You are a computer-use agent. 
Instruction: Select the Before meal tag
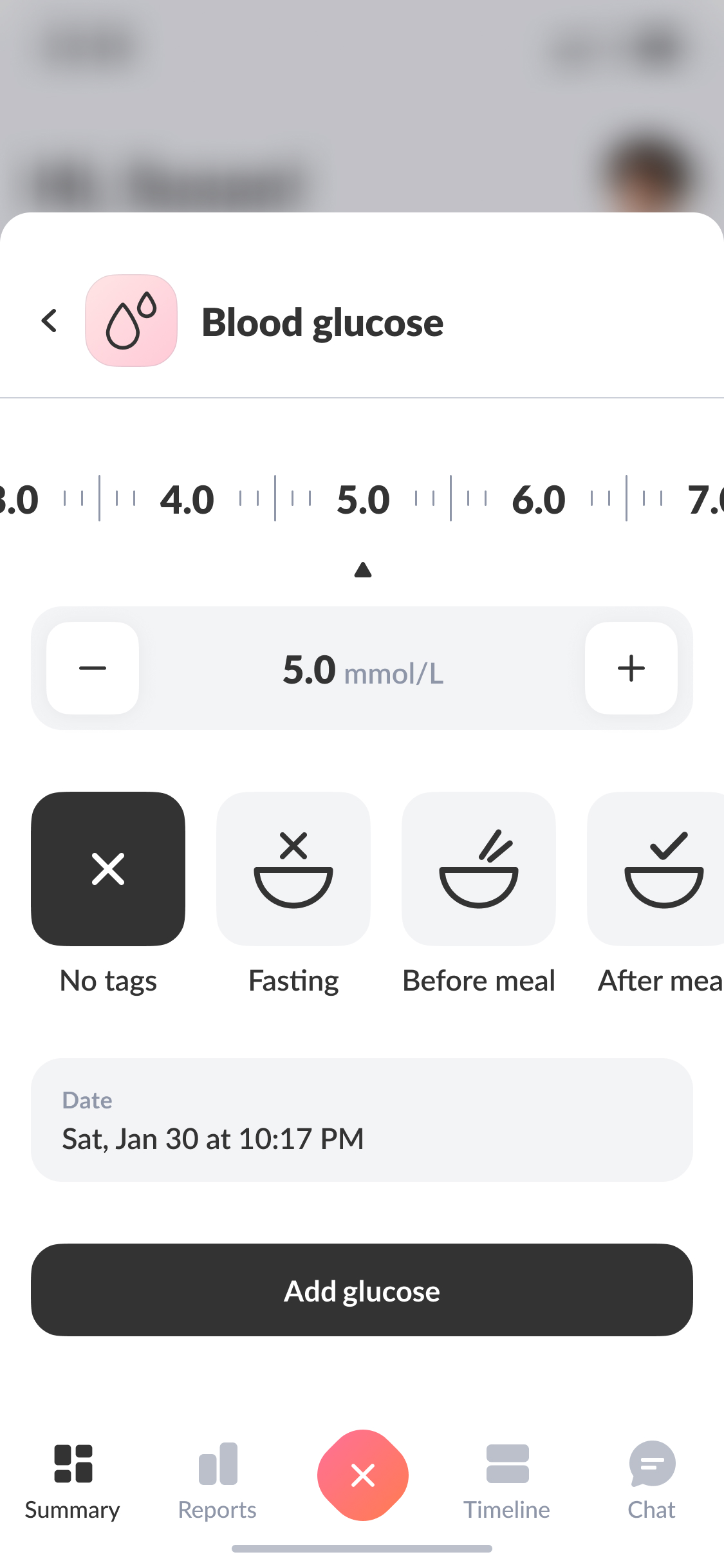click(x=479, y=869)
